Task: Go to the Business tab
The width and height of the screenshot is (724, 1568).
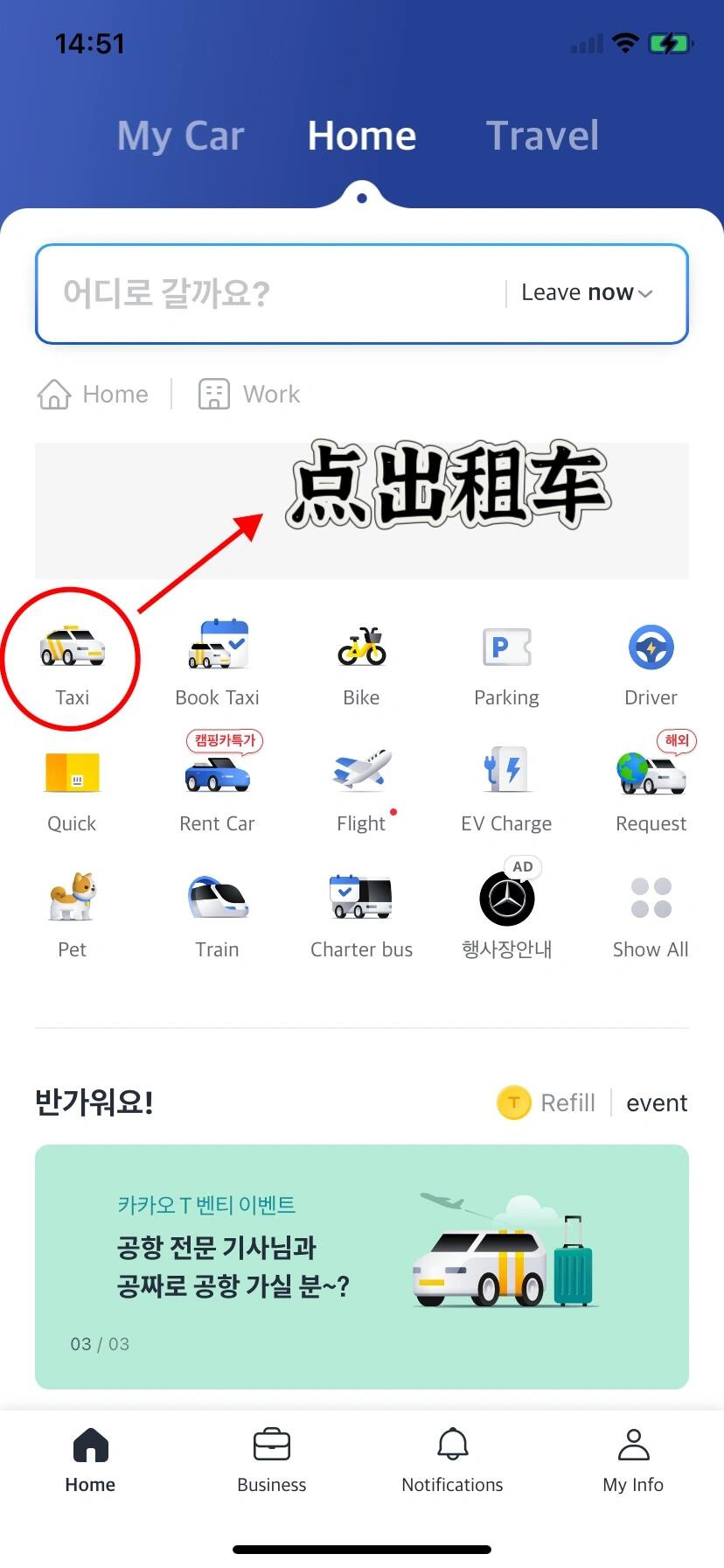Action: pyautogui.click(x=271, y=1459)
